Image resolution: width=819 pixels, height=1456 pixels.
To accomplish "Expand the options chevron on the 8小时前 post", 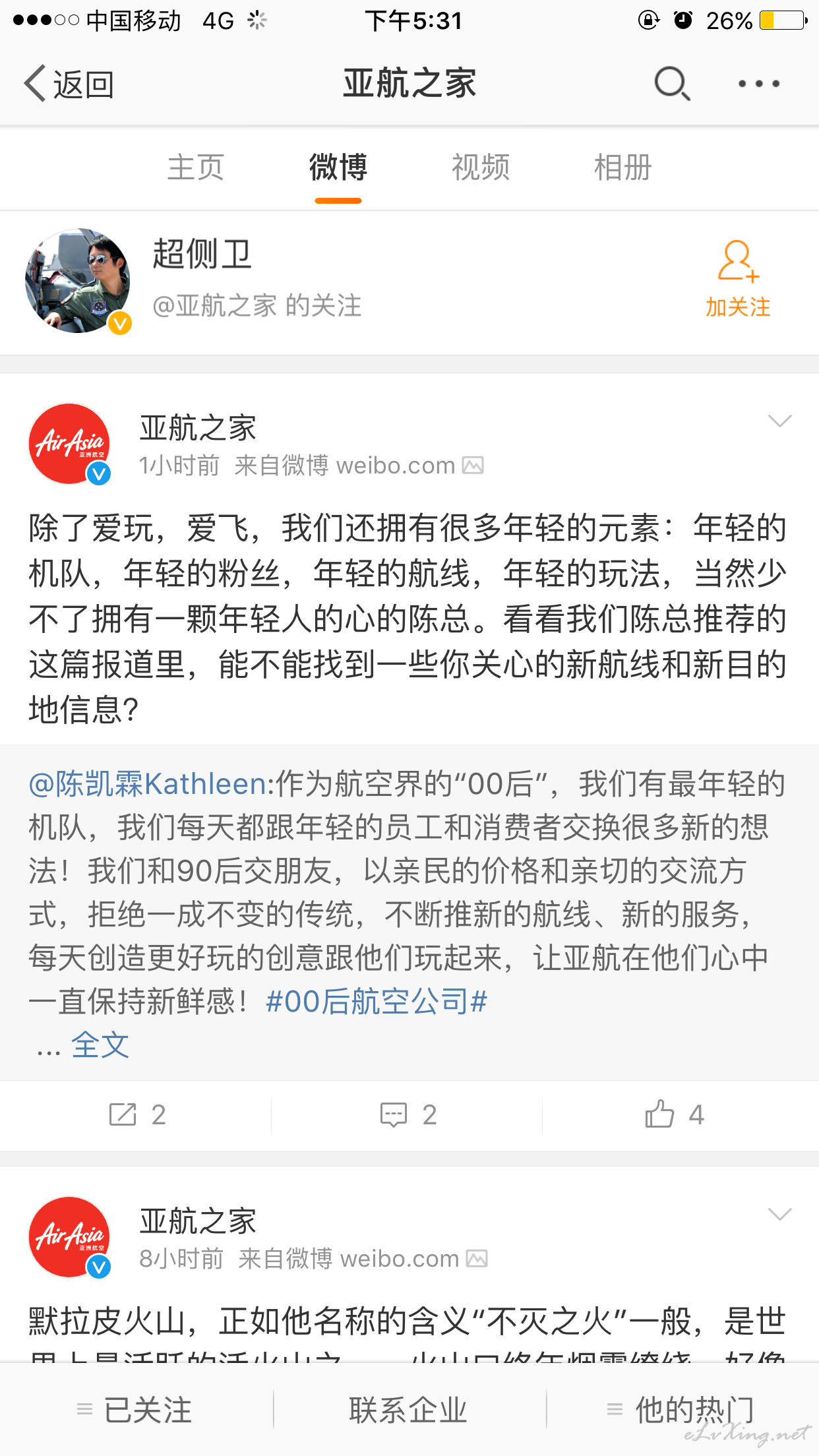I will [779, 1214].
